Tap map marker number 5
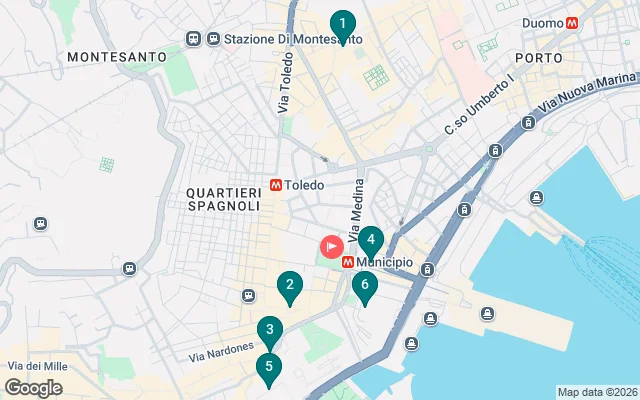Image resolution: width=640 pixels, height=400 pixels. [268, 368]
